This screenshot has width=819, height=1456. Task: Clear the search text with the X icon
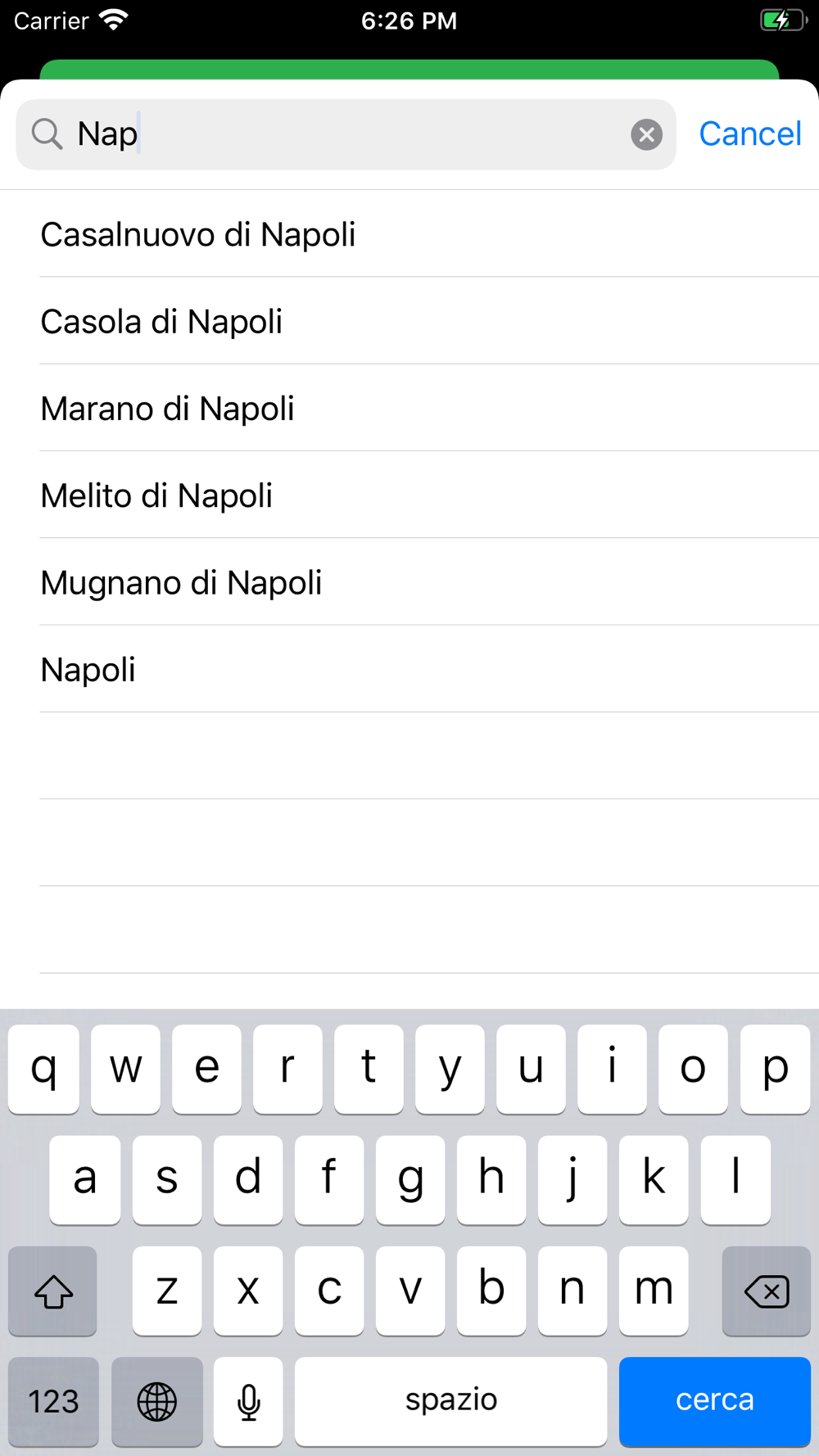click(x=646, y=134)
